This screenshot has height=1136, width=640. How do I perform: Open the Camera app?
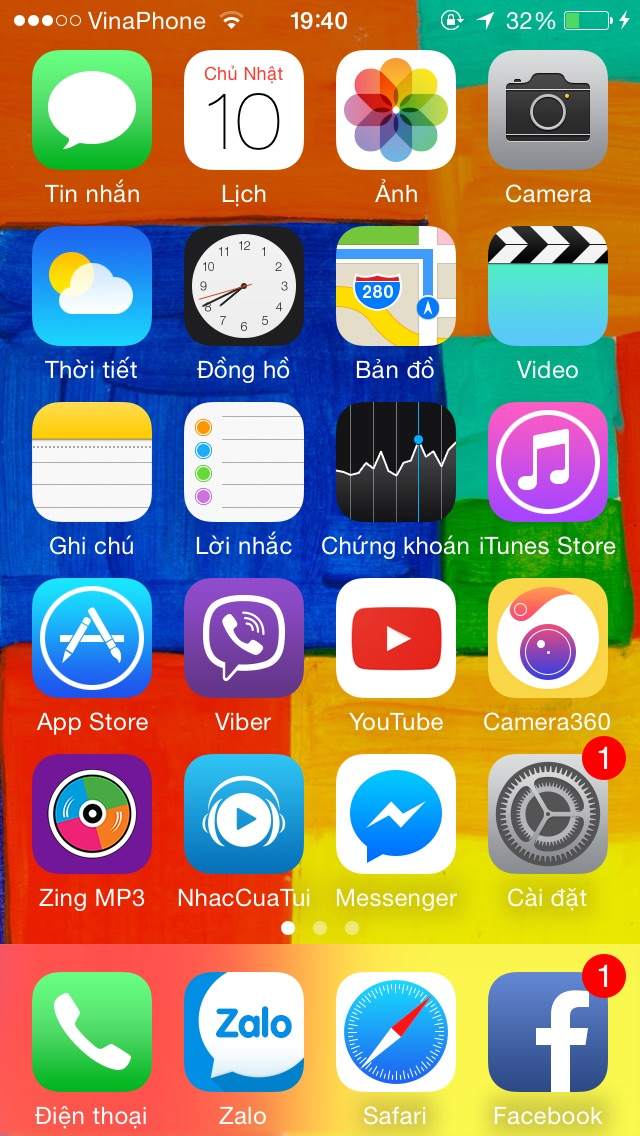point(548,110)
